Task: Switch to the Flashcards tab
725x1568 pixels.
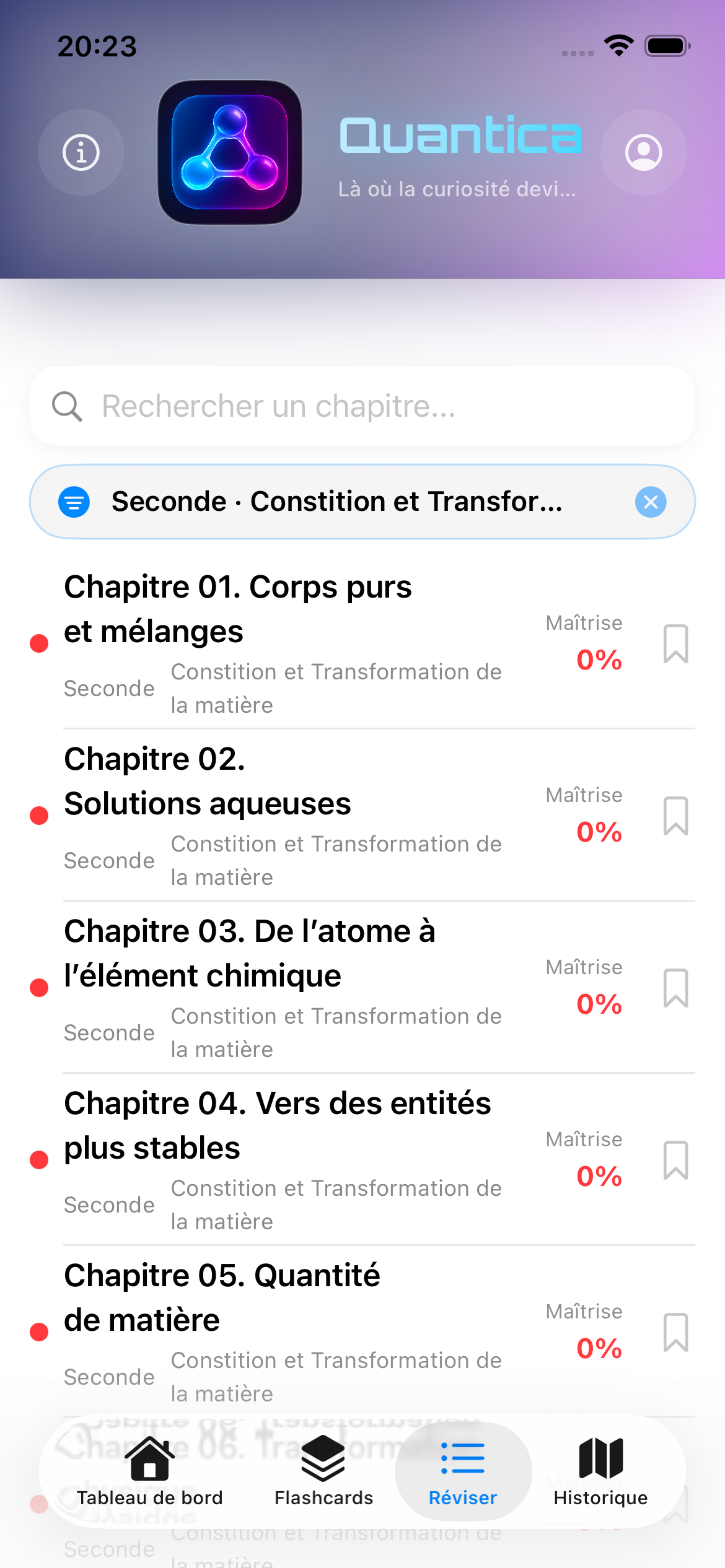Action: (323, 1471)
